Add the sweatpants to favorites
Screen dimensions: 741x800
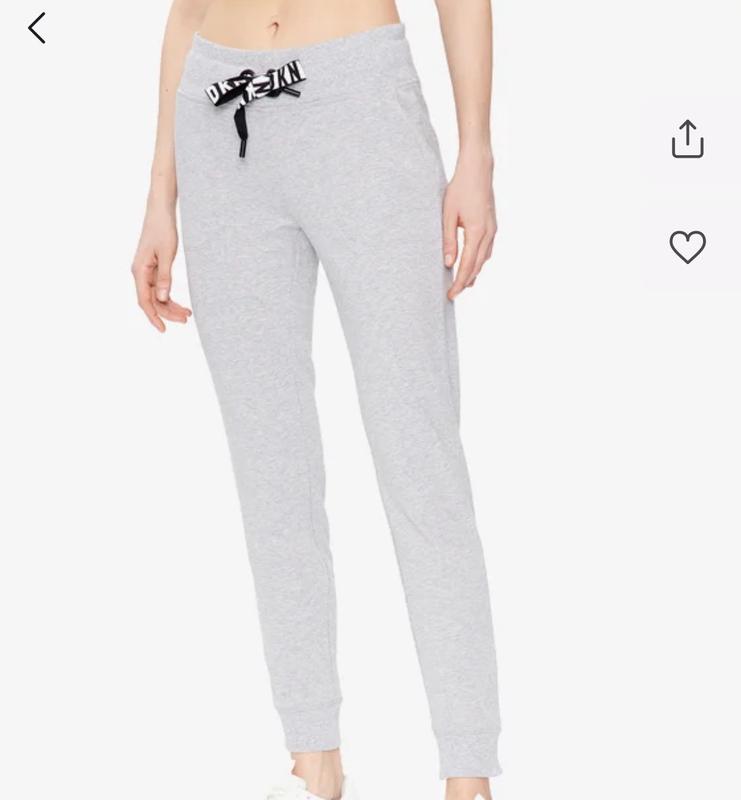(687, 247)
